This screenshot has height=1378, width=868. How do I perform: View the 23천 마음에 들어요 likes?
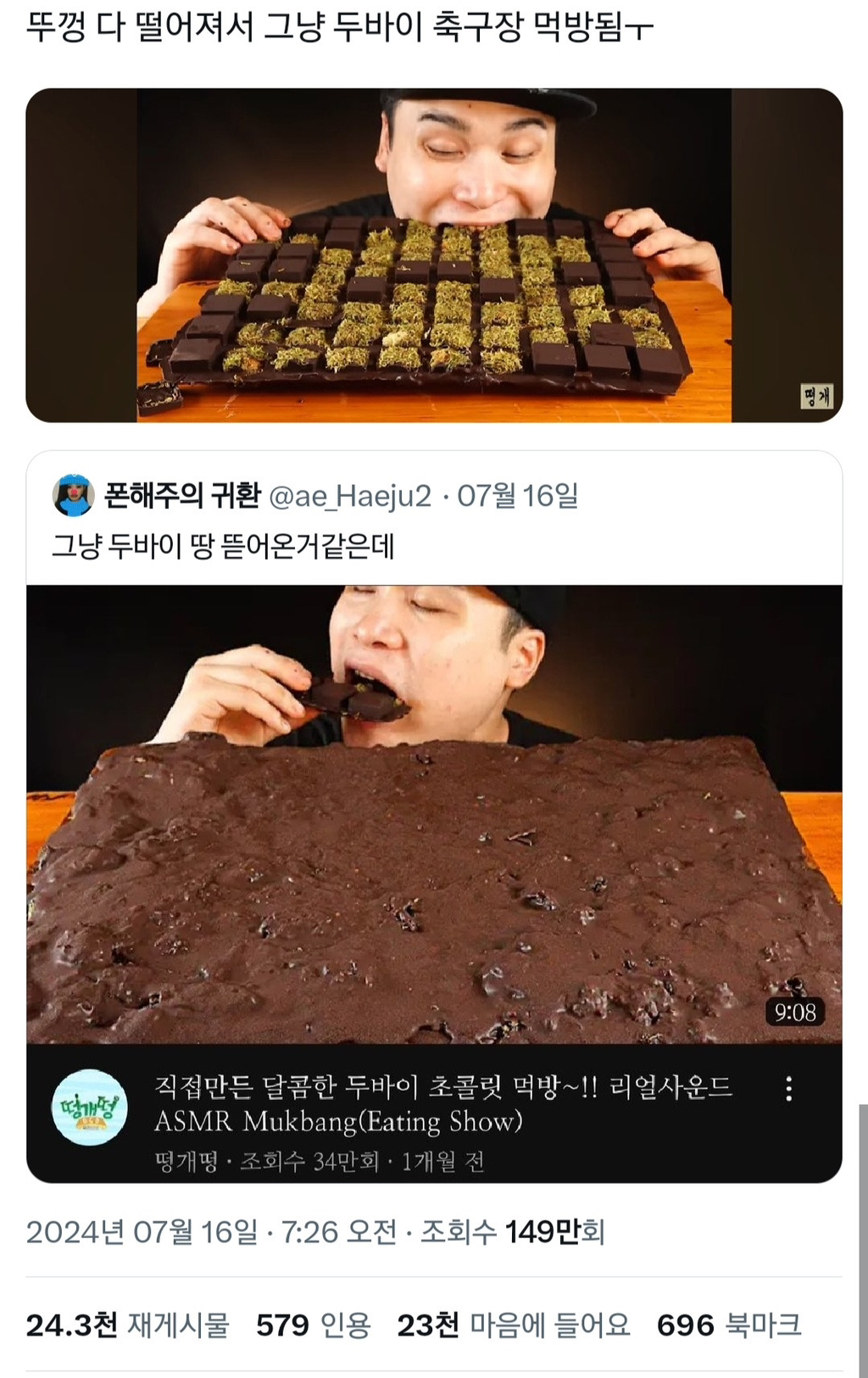click(514, 1325)
